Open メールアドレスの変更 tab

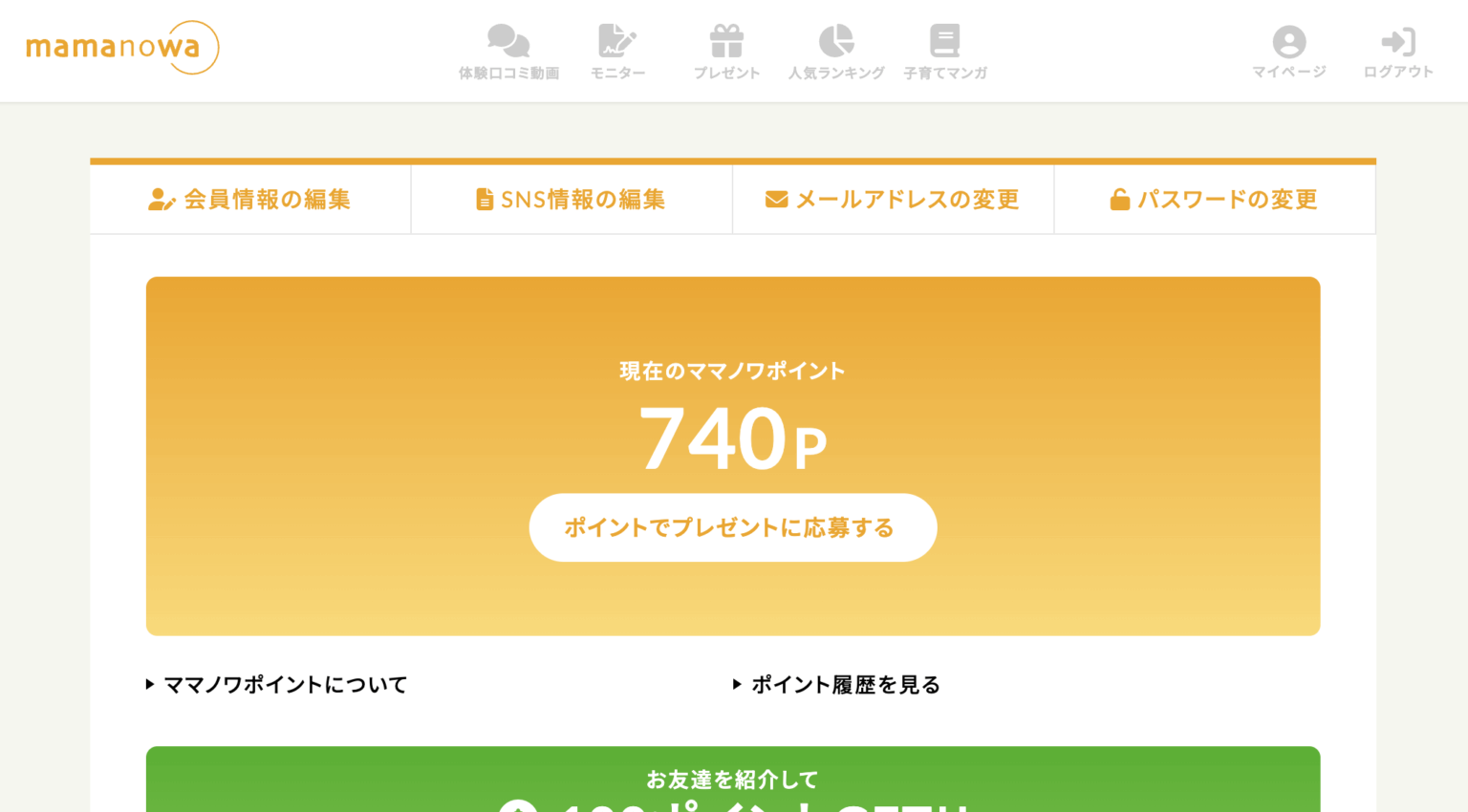pyautogui.click(x=893, y=200)
